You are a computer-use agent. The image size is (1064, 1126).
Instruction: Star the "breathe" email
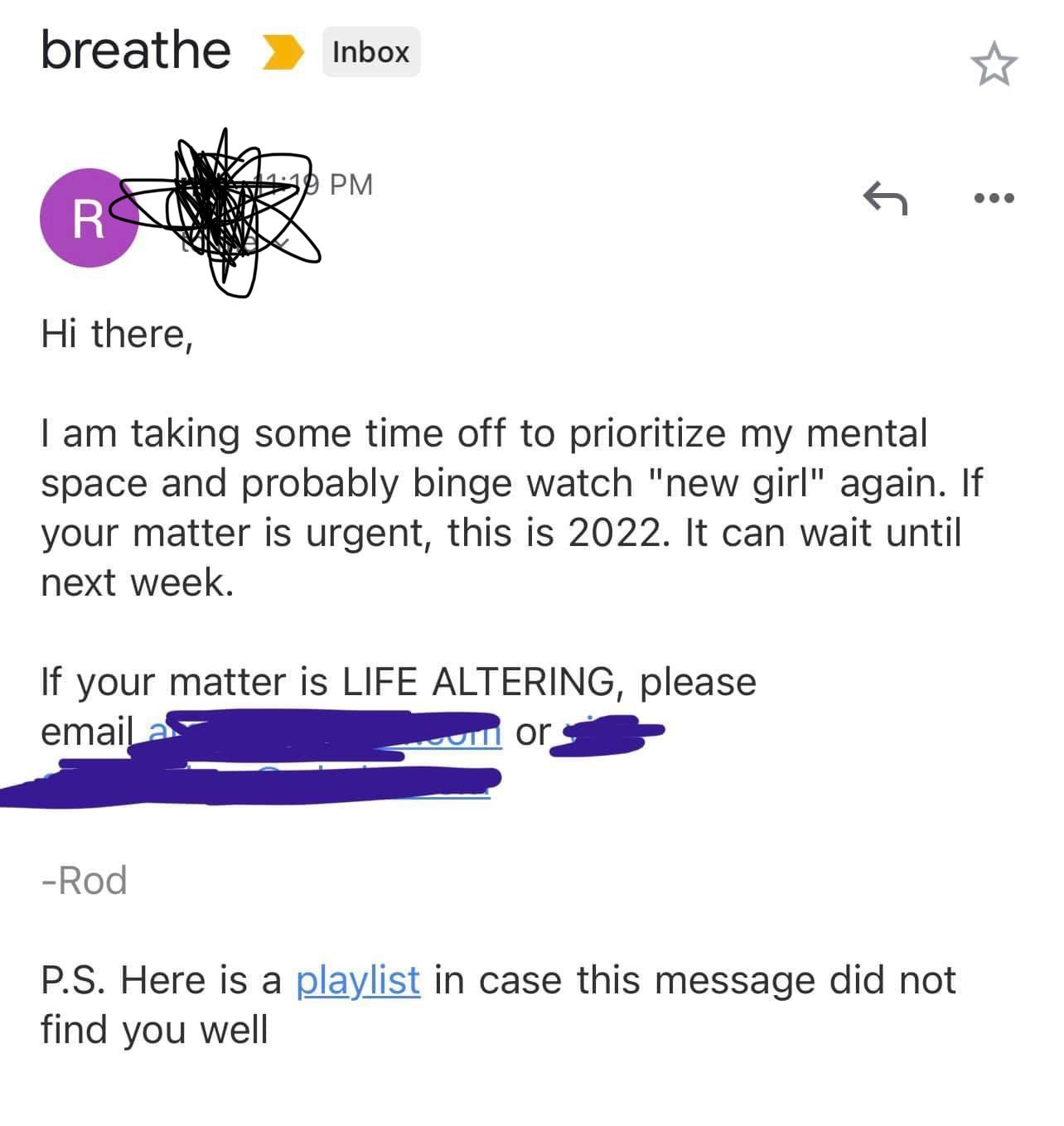click(x=994, y=66)
